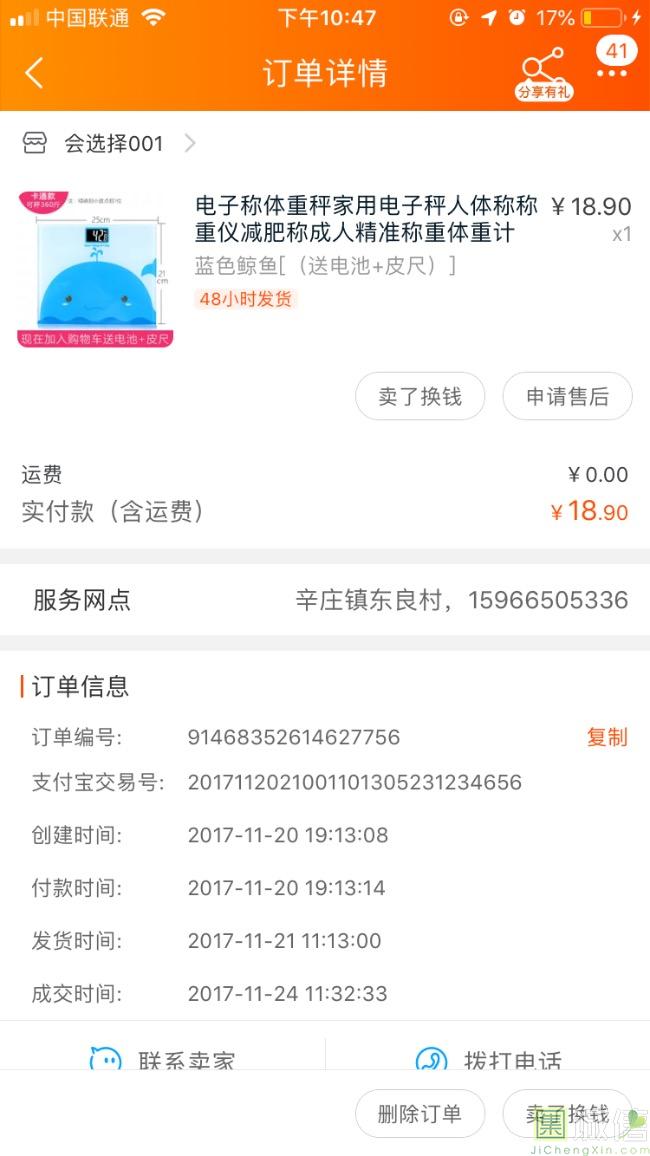Viewport: 650px width, 1156px height.
Task: Copy the order number with 复制
Action: (x=606, y=737)
